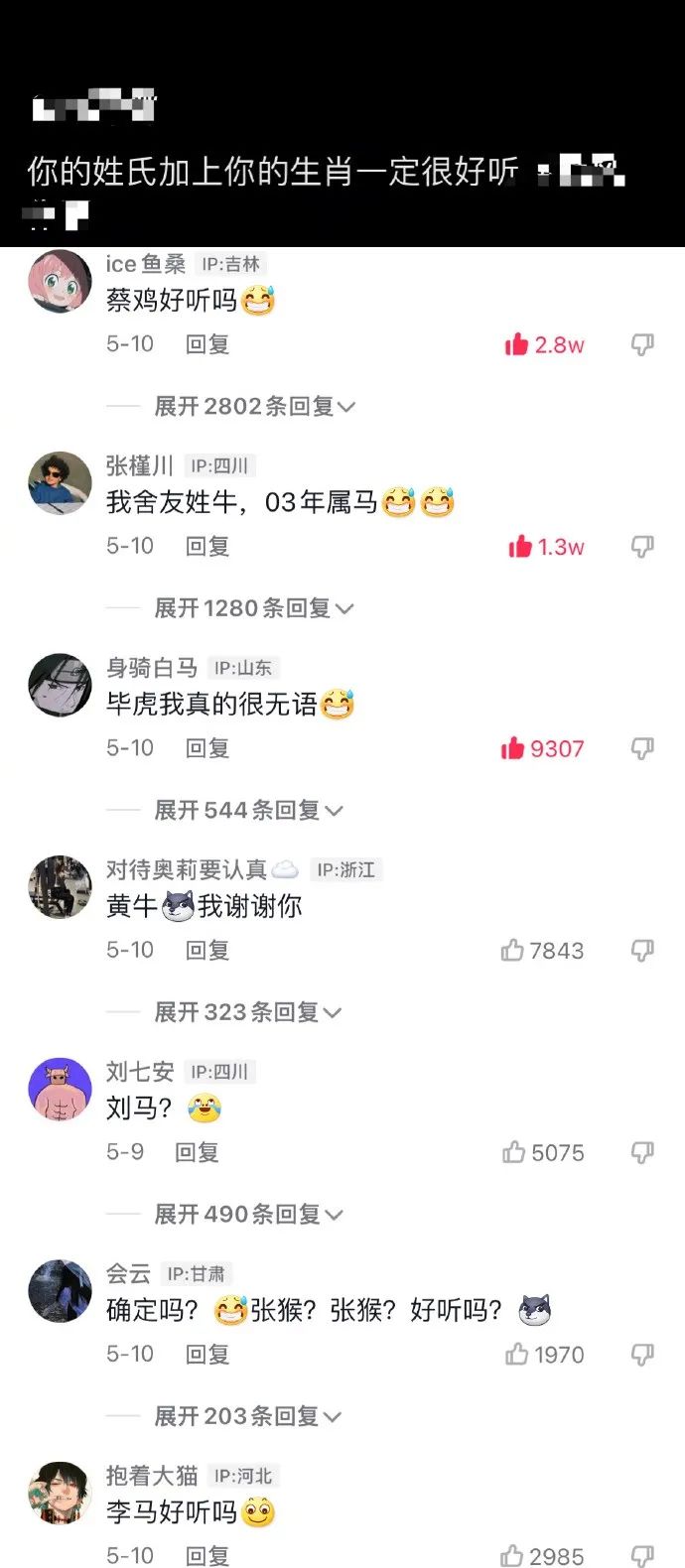Open 身骑白马's profile avatar
The width and height of the screenshot is (685, 1568).
pos(60,685)
